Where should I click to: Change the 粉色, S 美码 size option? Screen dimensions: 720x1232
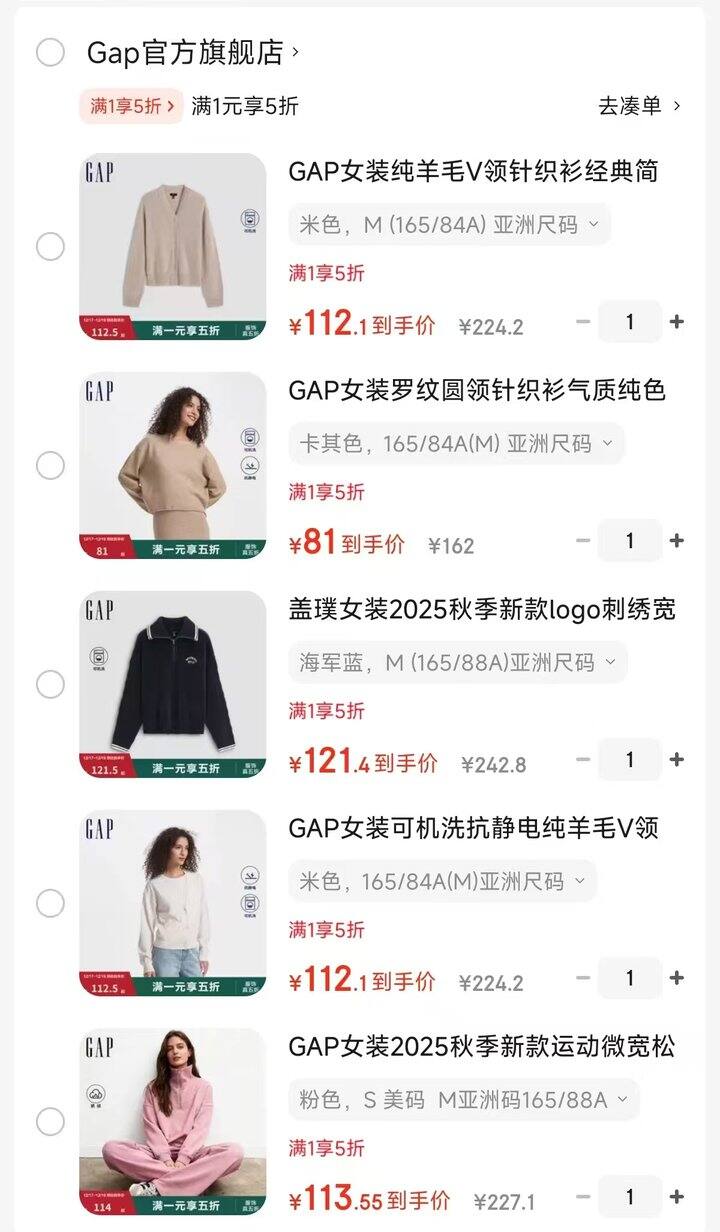coord(463,1101)
